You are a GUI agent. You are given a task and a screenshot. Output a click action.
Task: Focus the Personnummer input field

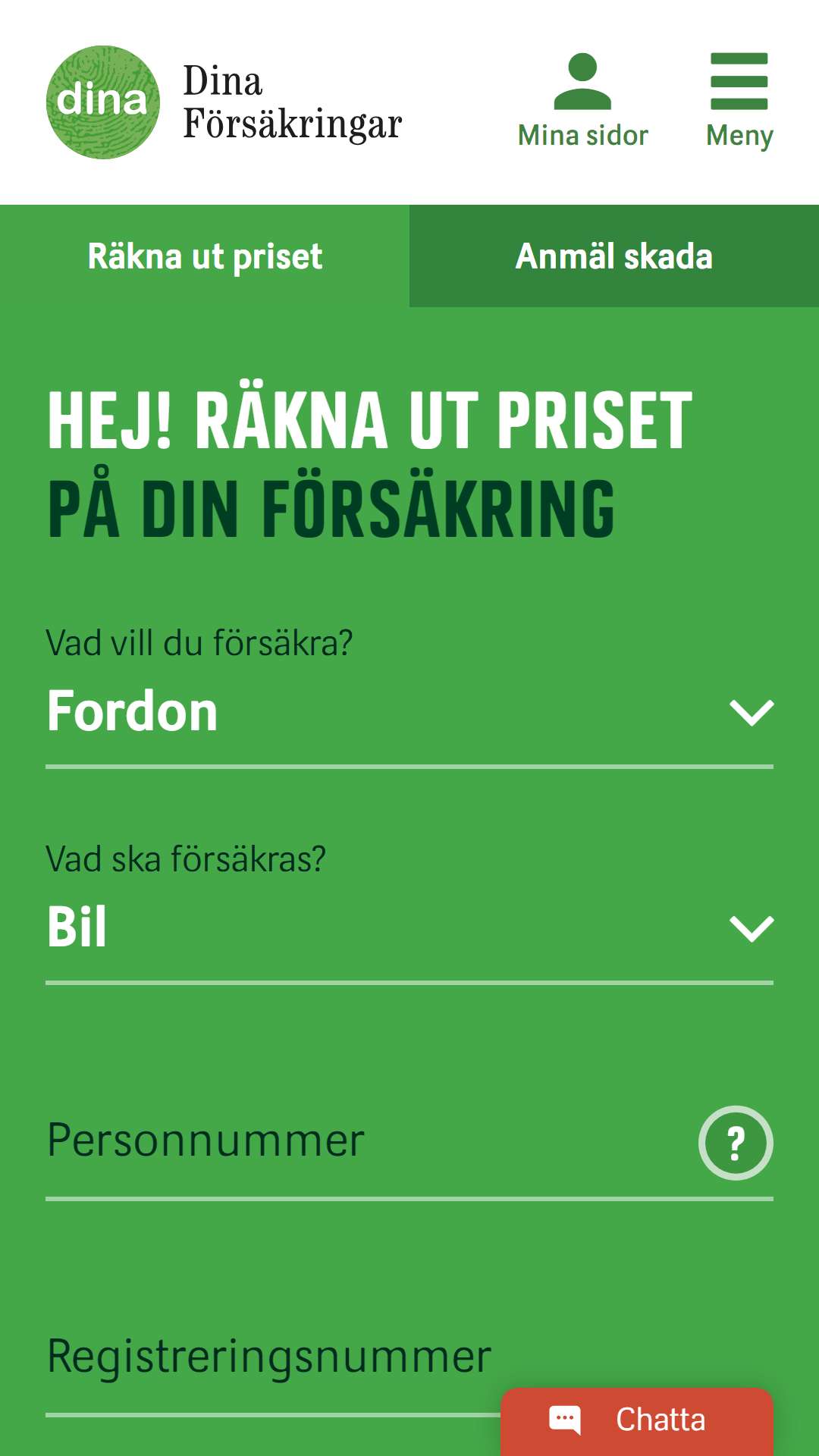tap(368, 1142)
